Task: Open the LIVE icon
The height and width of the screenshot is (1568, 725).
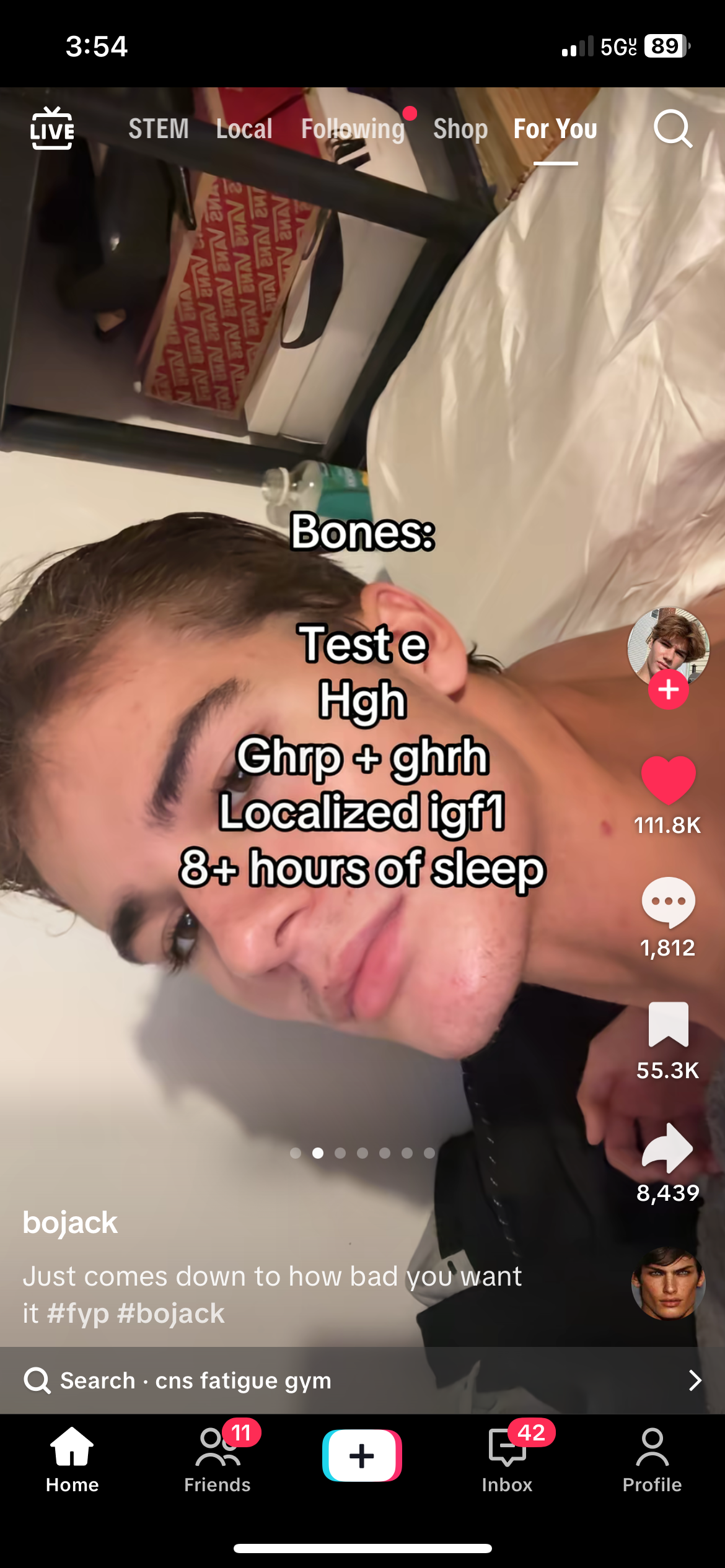Action: [52, 128]
